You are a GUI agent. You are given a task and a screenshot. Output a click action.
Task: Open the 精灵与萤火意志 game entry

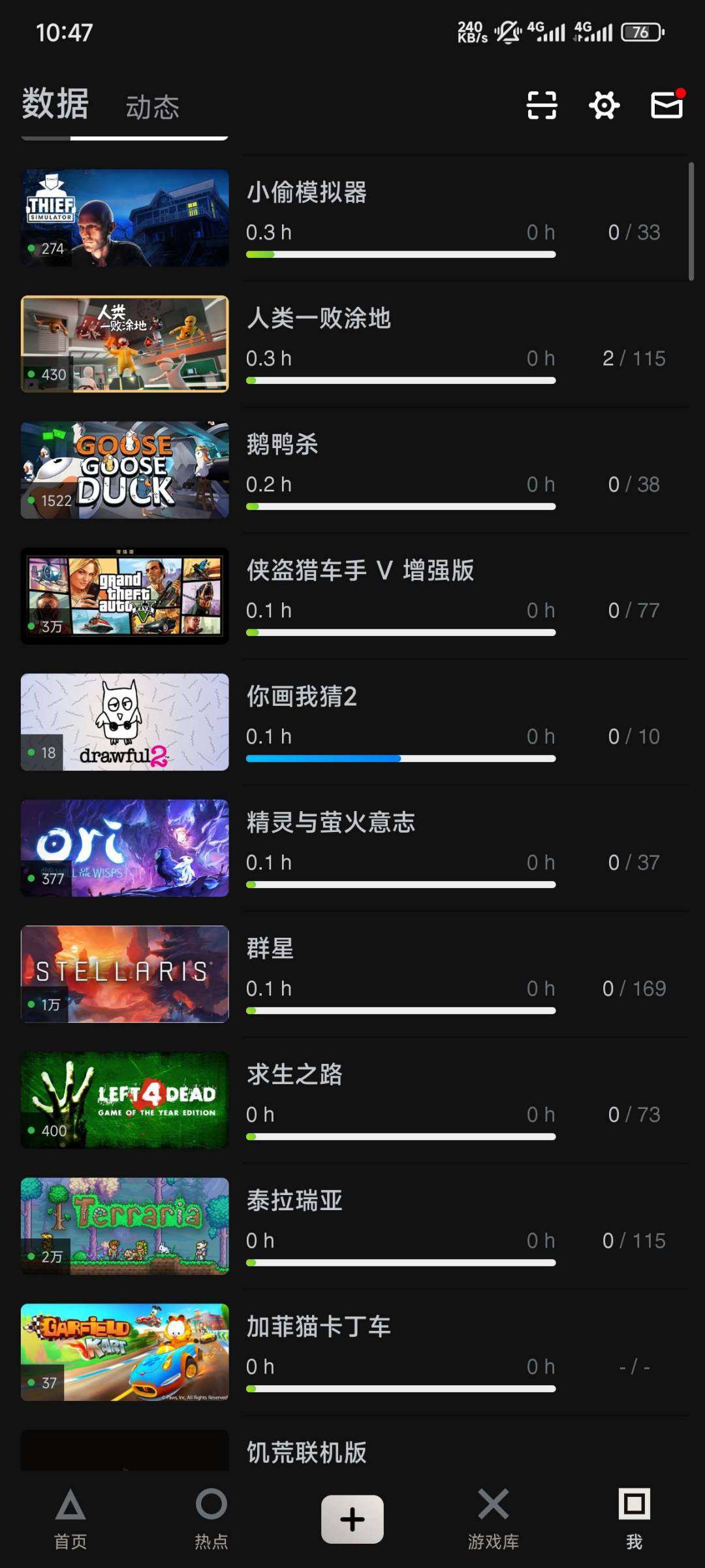click(x=333, y=823)
